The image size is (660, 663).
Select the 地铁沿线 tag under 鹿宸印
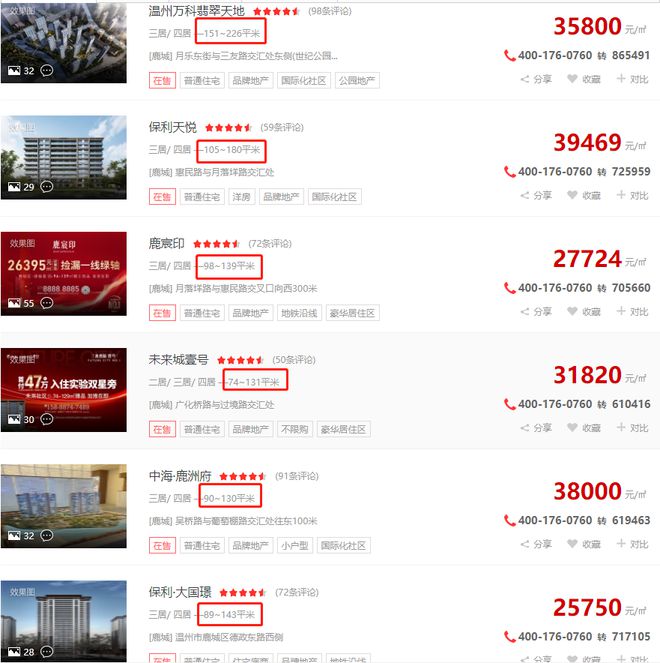(296, 313)
